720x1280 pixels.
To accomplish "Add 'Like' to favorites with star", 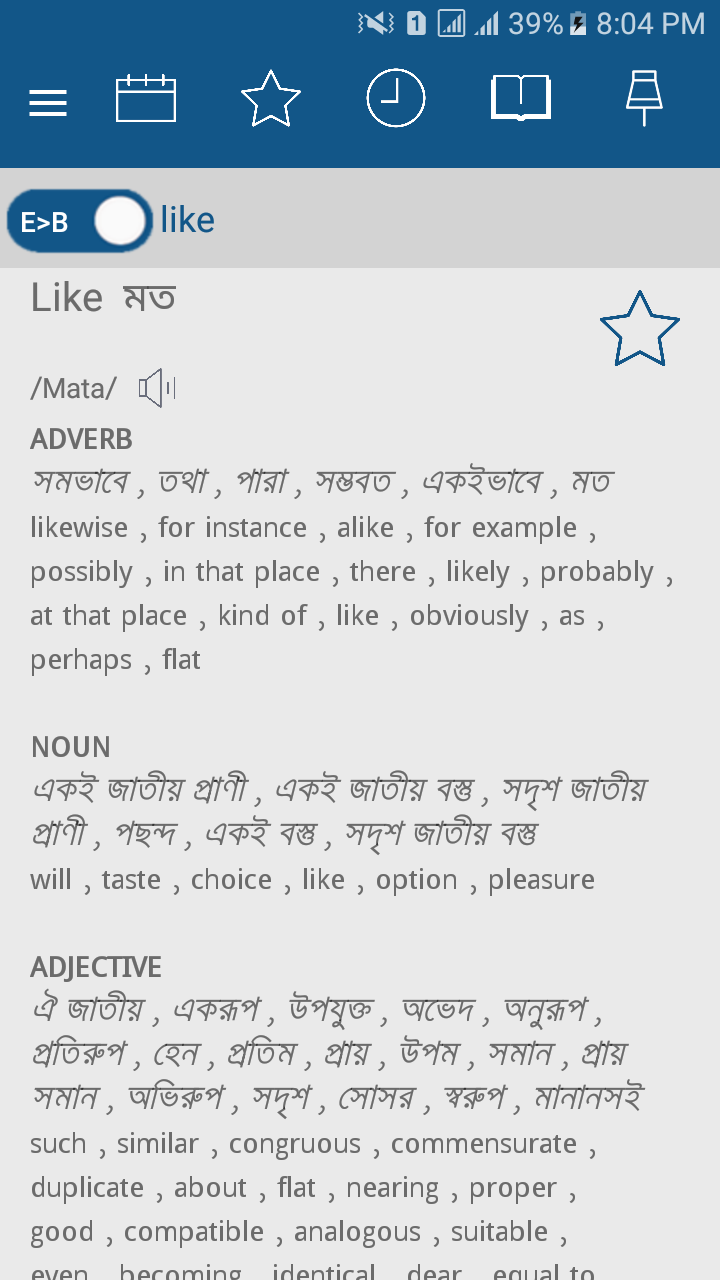I will point(639,329).
